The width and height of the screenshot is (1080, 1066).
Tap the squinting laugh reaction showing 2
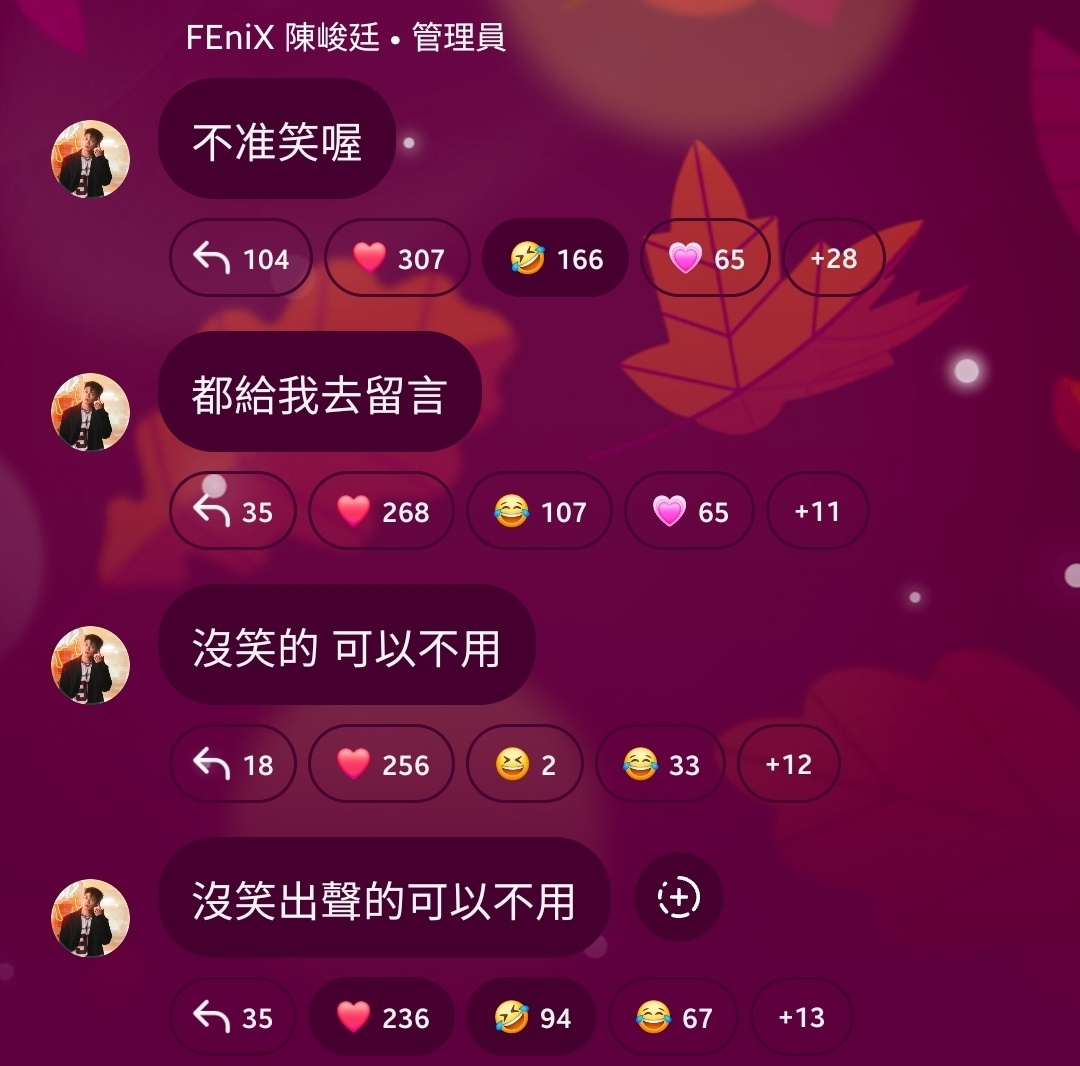524,765
